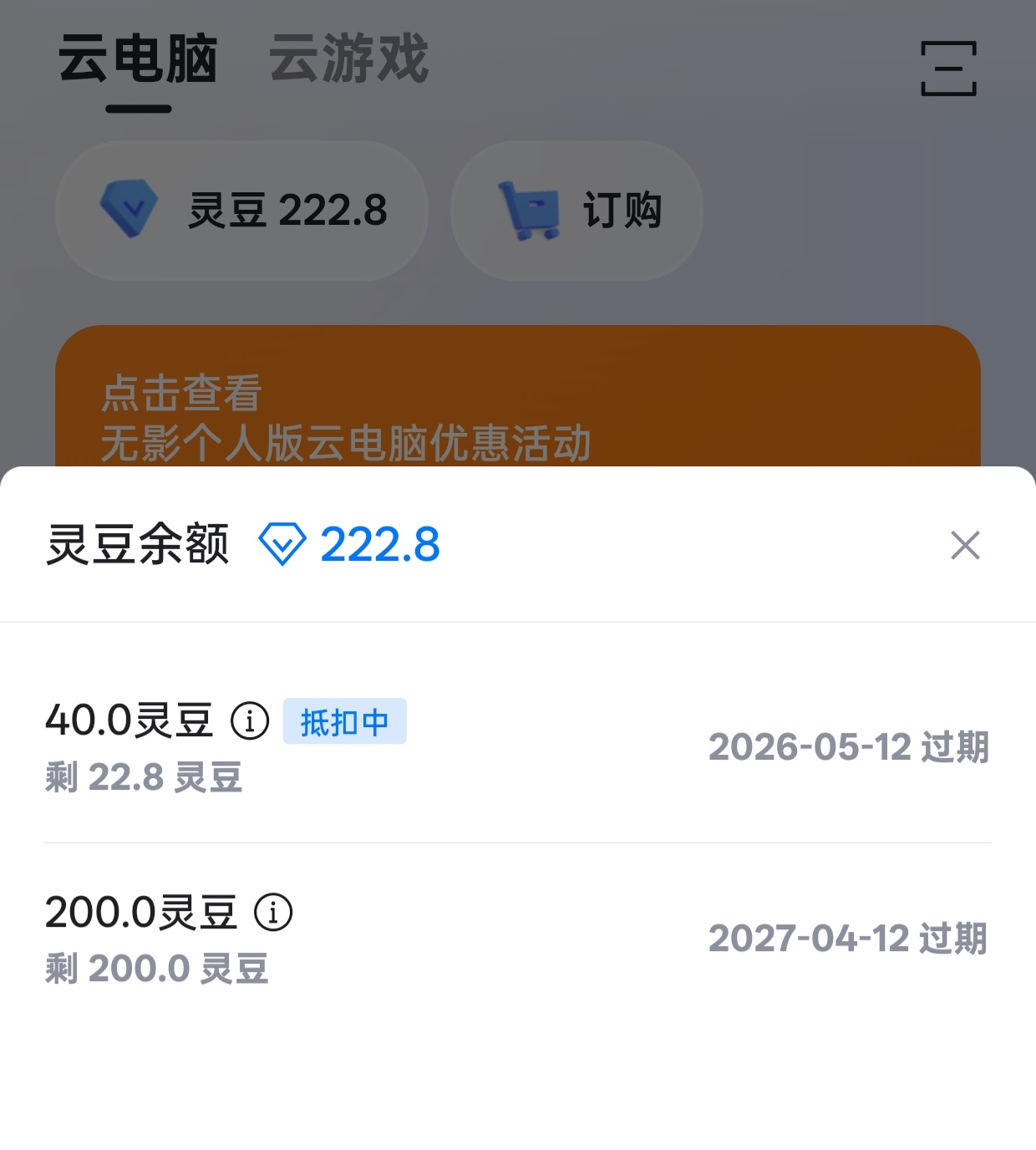Tap the 灵豆余额 title text
This screenshot has width=1036, height=1150.
tap(138, 545)
